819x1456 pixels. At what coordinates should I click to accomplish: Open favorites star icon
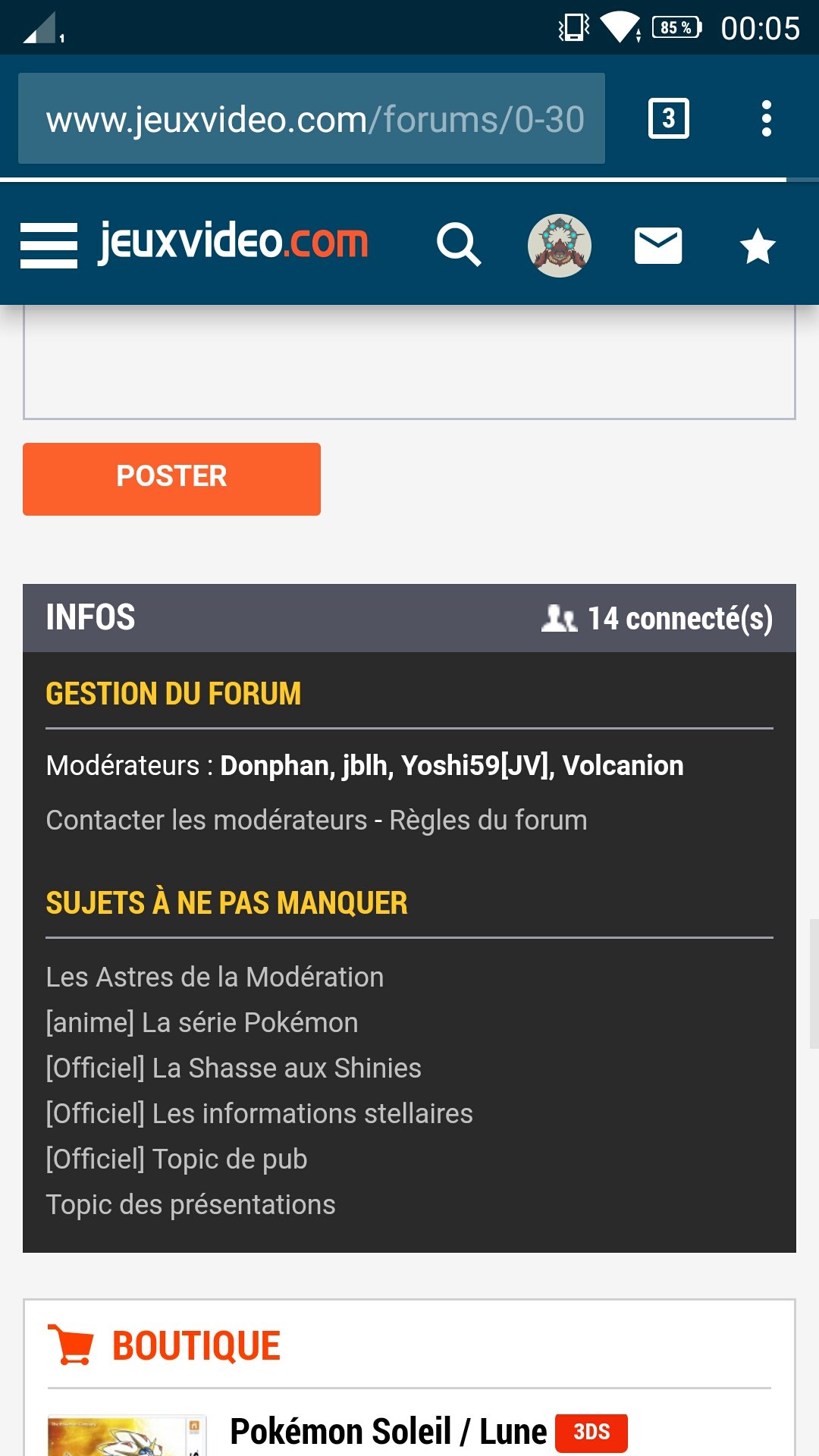click(x=758, y=247)
